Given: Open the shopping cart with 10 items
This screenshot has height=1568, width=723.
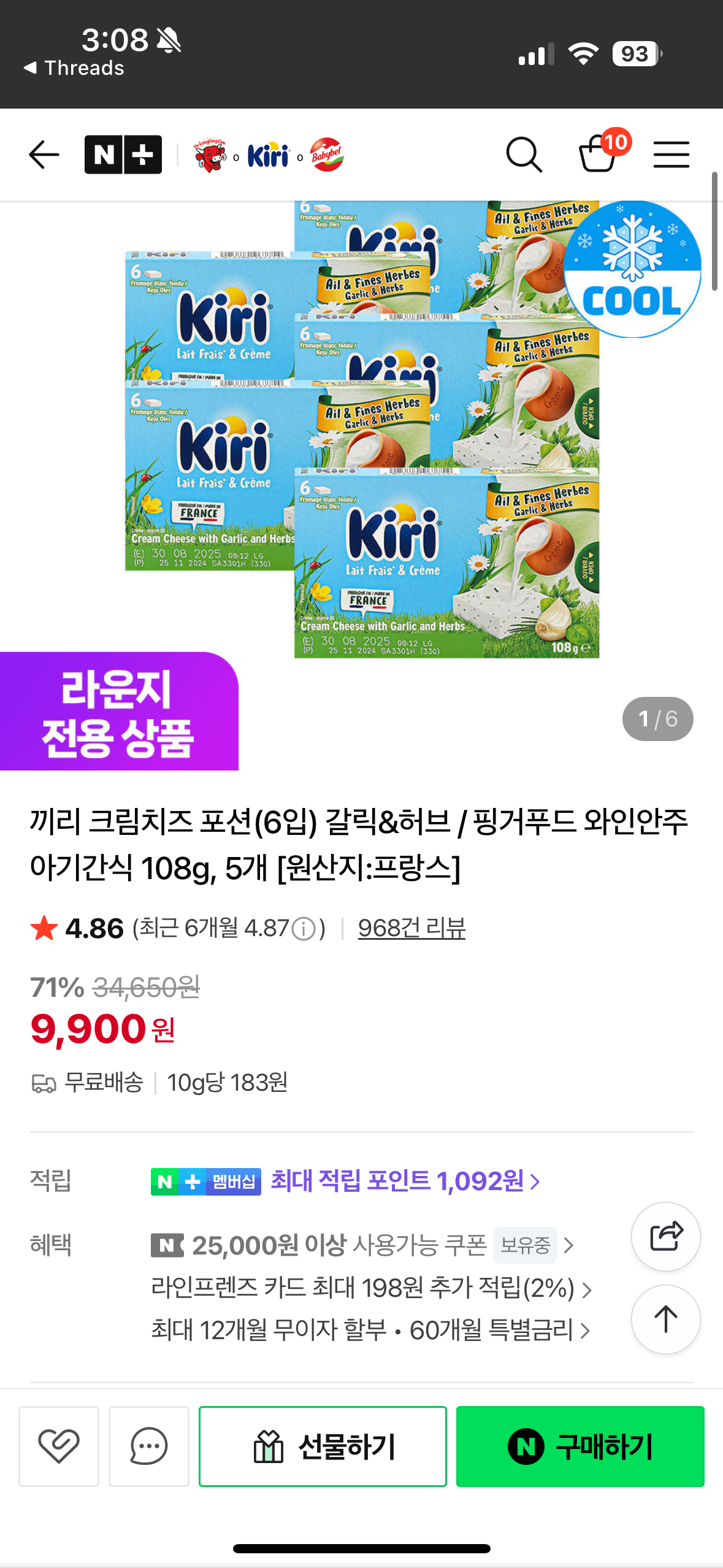Looking at the screenshot, I should [599, 155].
